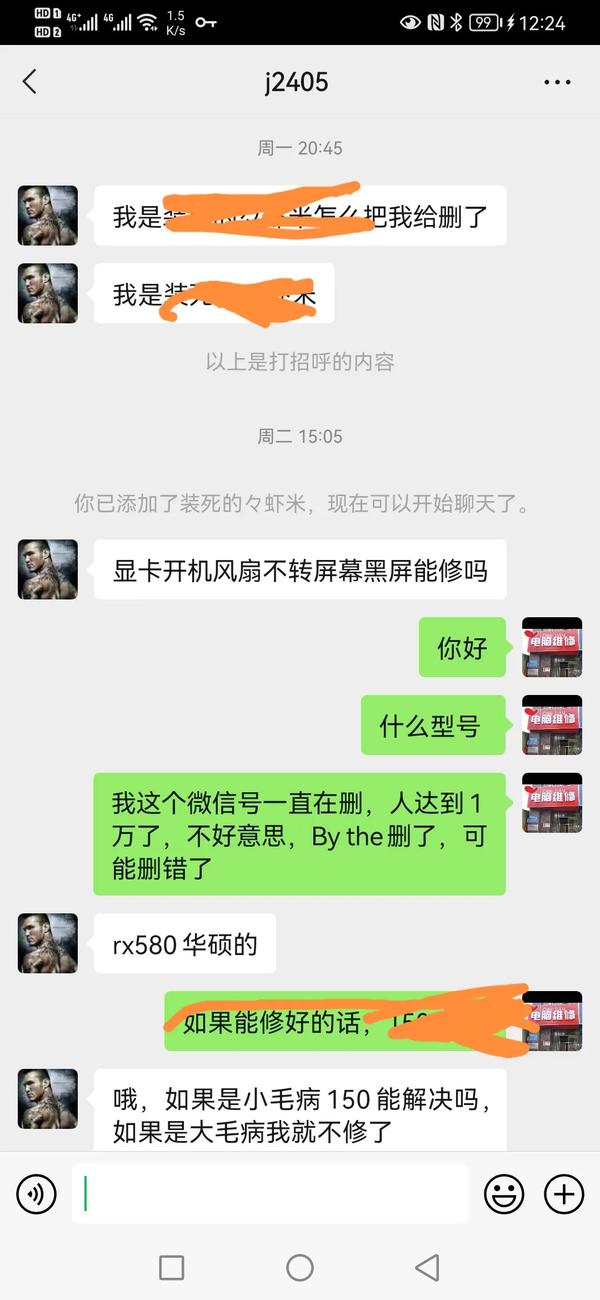Tap the message text field
The image size is (600, 1300).
pos(270,1193)
